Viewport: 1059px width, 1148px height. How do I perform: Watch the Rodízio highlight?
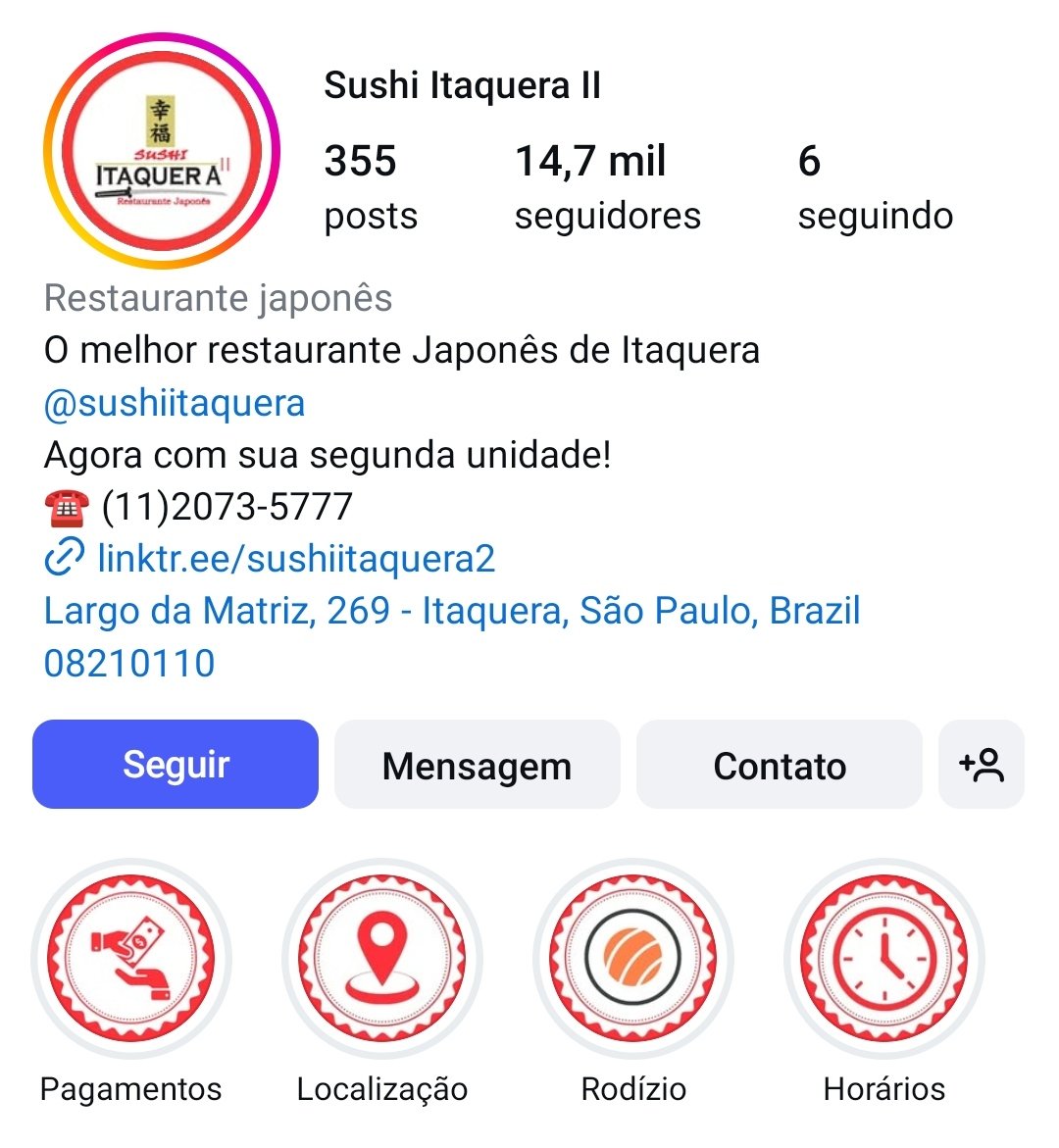coord(633,958)
